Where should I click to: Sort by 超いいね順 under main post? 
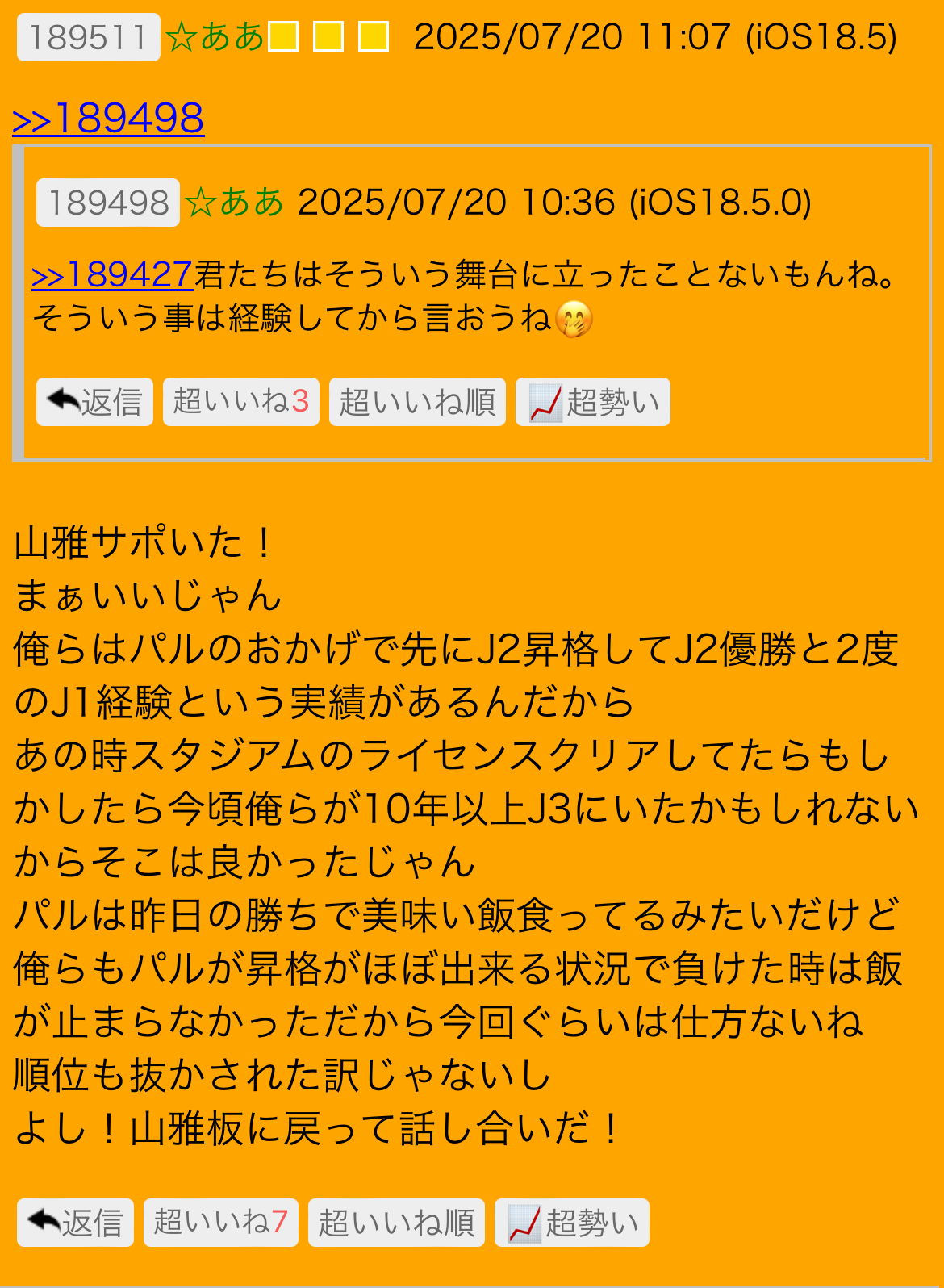point(396,1223)
